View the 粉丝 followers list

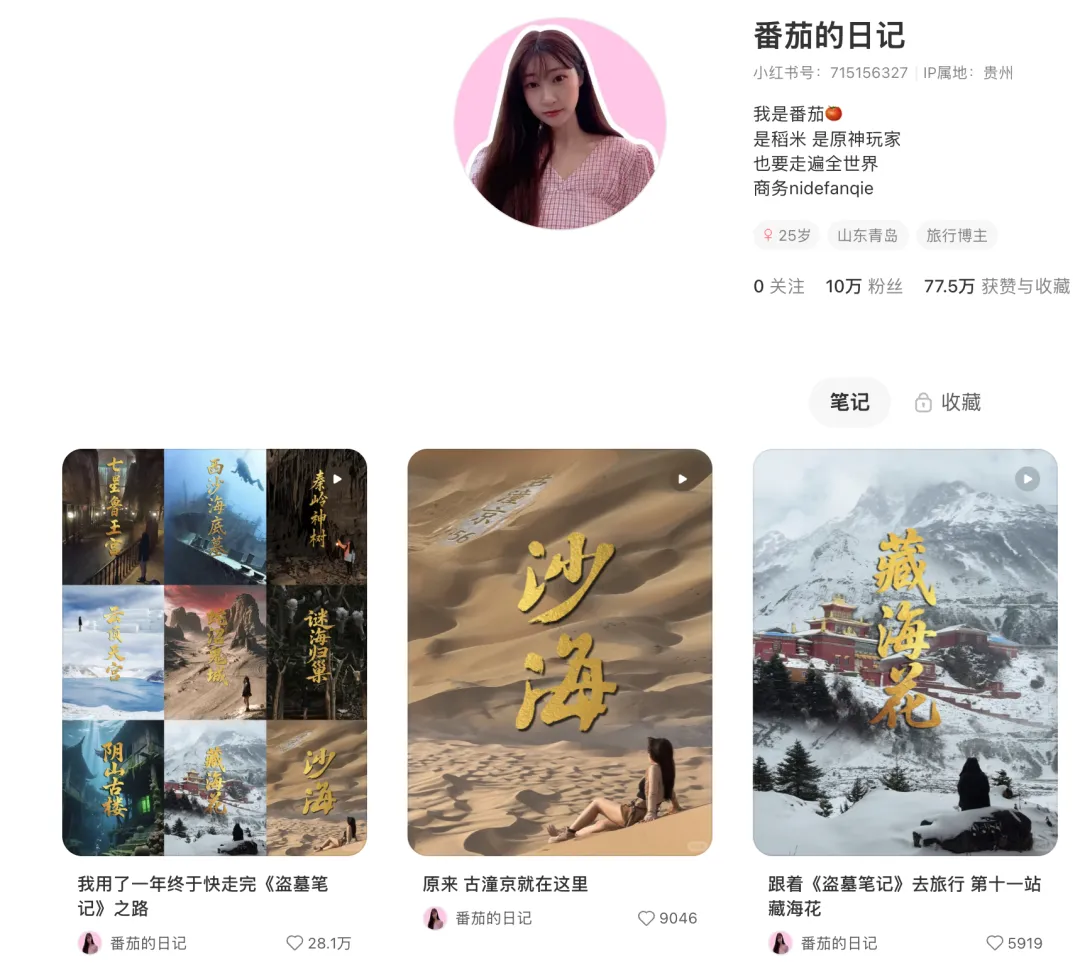pyautogui.click(x=864, y=286)
